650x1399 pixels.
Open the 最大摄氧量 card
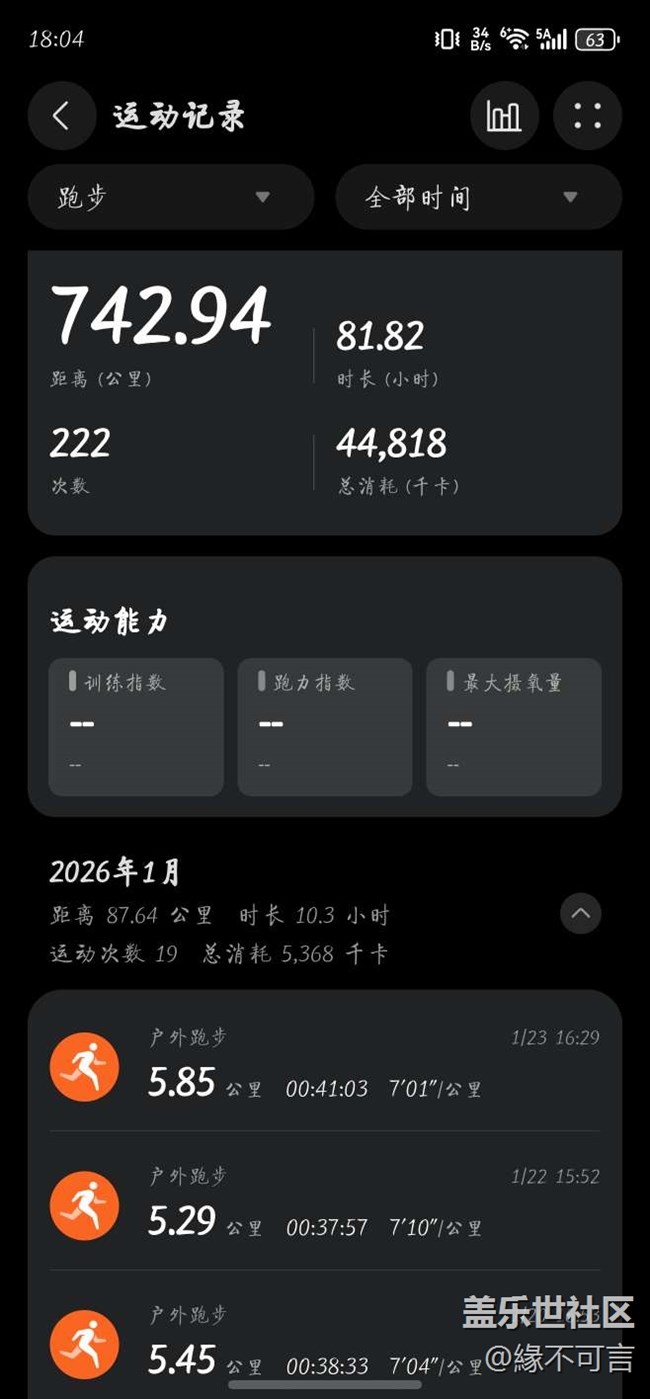(x=513, y=726)
